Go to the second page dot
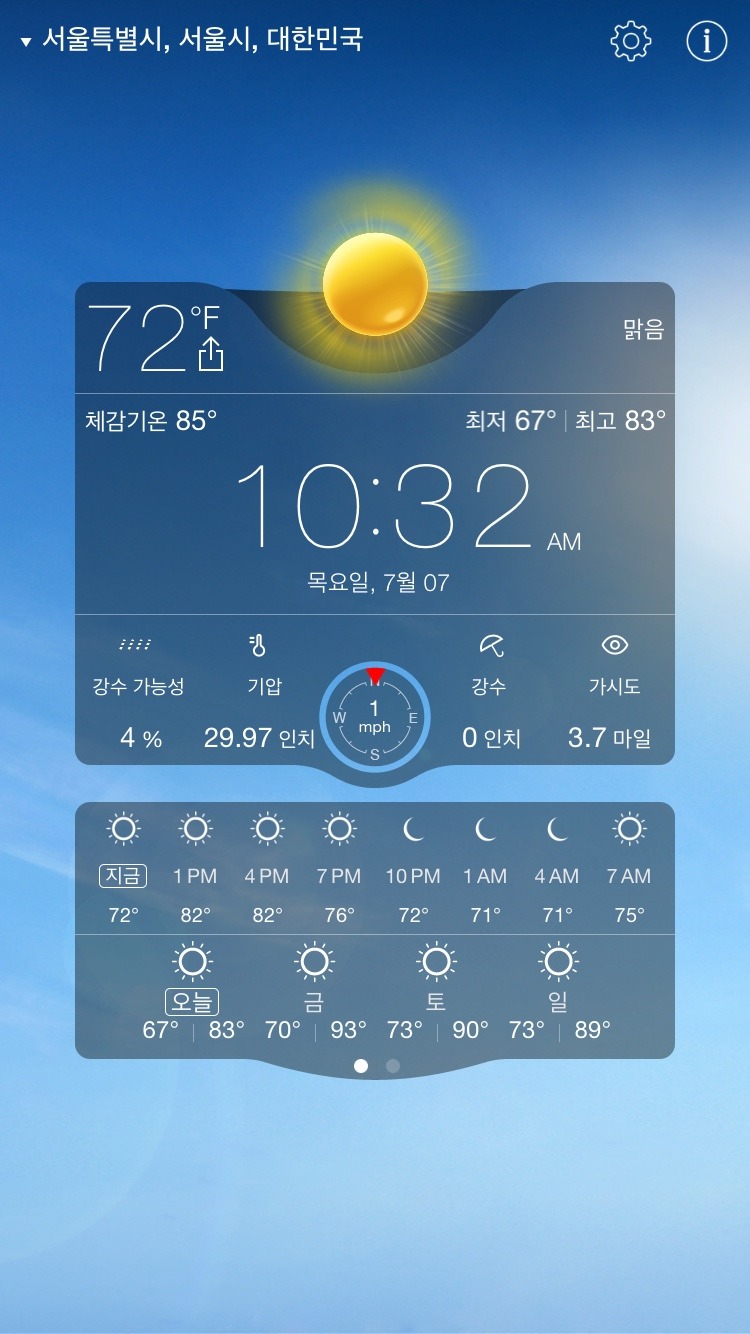Viewport: 750px width, 1334px height. coord(393,1066)
